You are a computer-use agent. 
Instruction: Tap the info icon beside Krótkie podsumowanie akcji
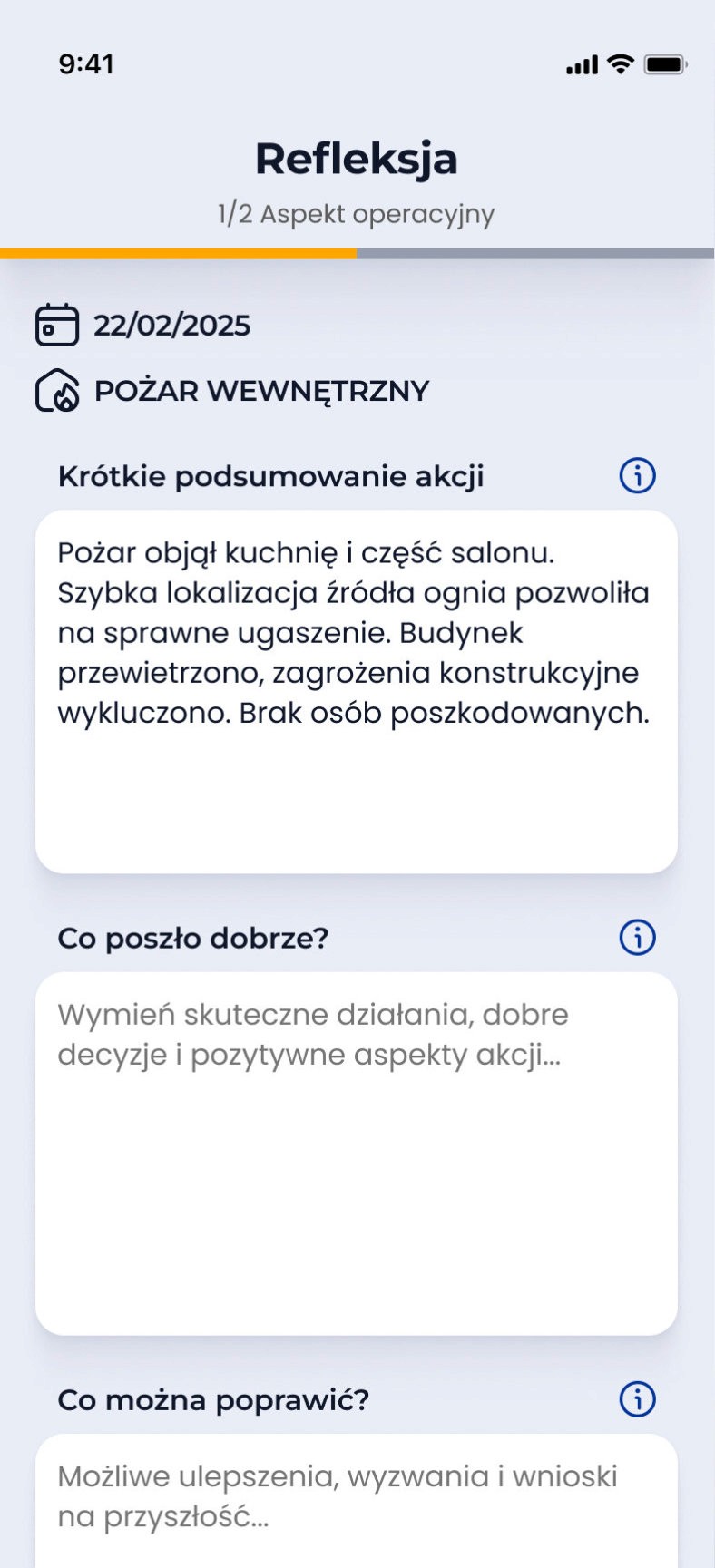[637, 475]
